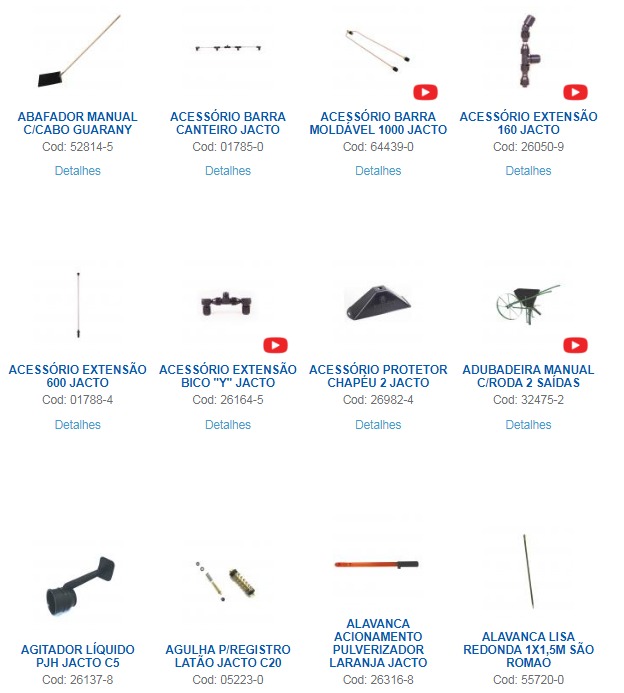View Detalhes of Acessório Barra Canteiro Jacto

tap(228, 171)
